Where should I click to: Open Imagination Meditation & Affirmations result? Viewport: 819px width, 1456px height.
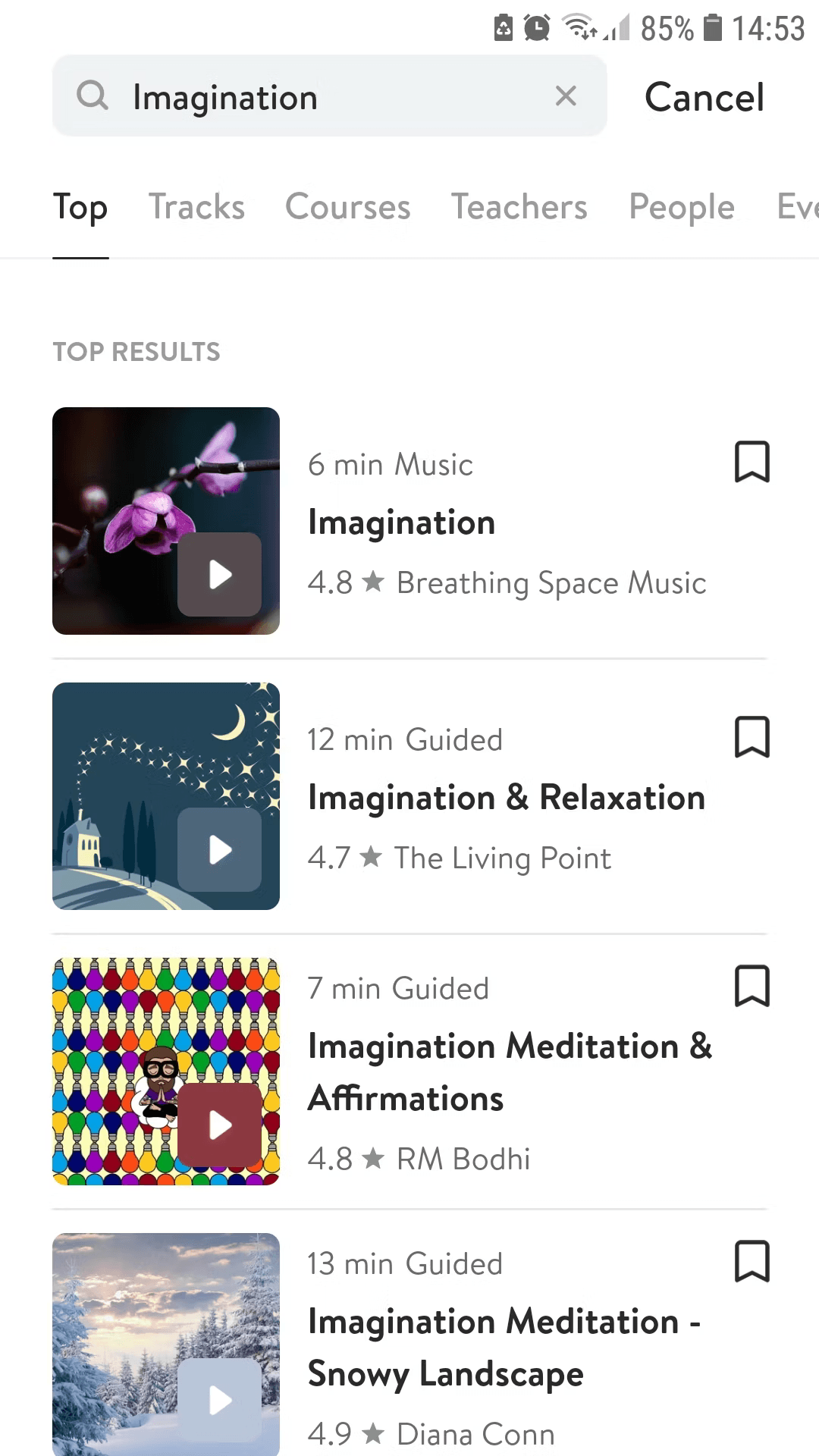(x=510, y=1072)
